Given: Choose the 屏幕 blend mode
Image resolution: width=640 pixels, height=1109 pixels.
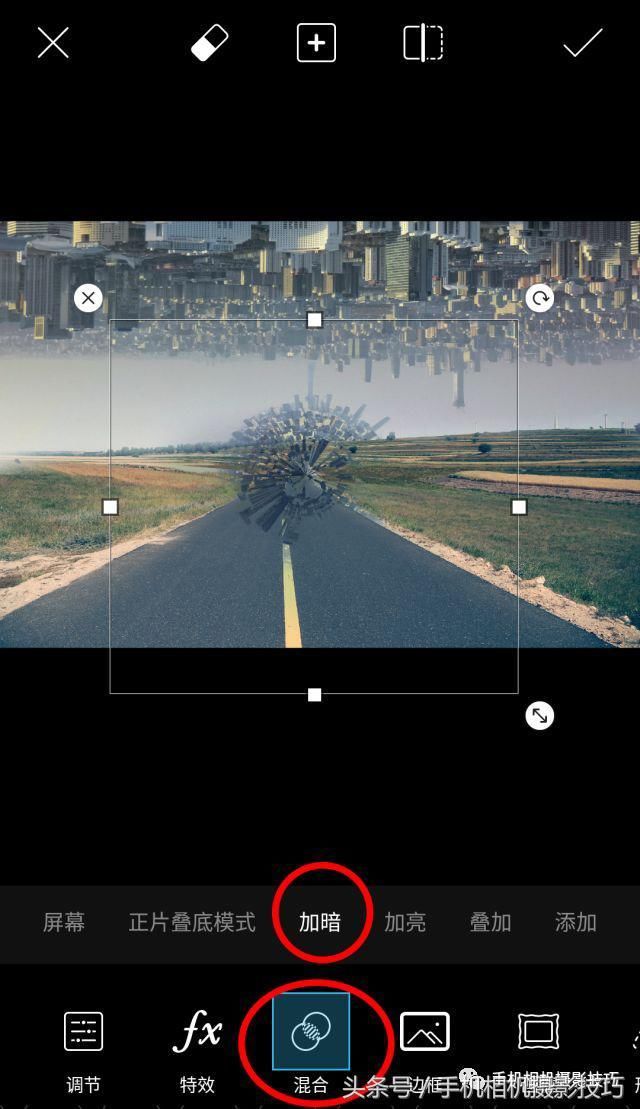Looking at the screenshot, I should tap(64, 922).
